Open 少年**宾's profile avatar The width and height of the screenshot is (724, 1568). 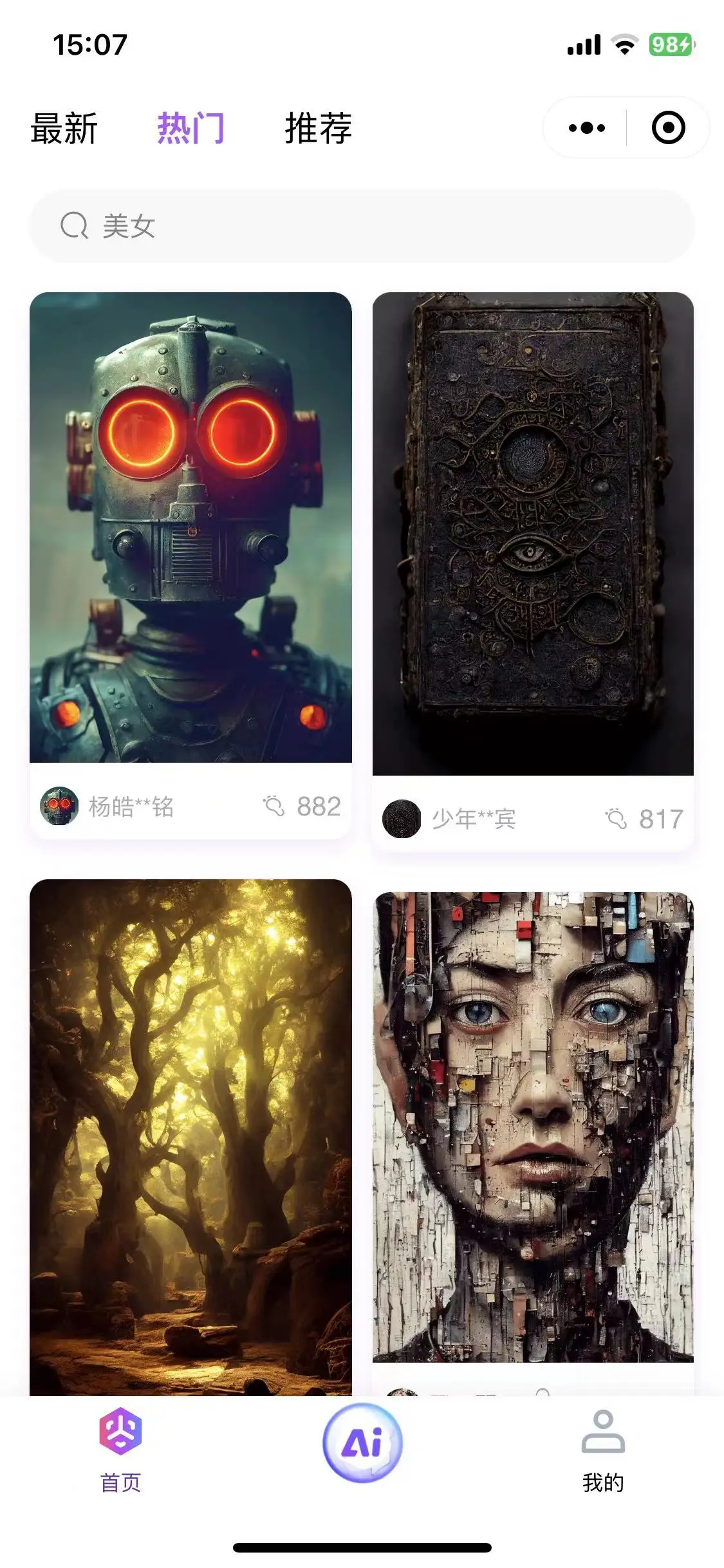tap(402, 819)
